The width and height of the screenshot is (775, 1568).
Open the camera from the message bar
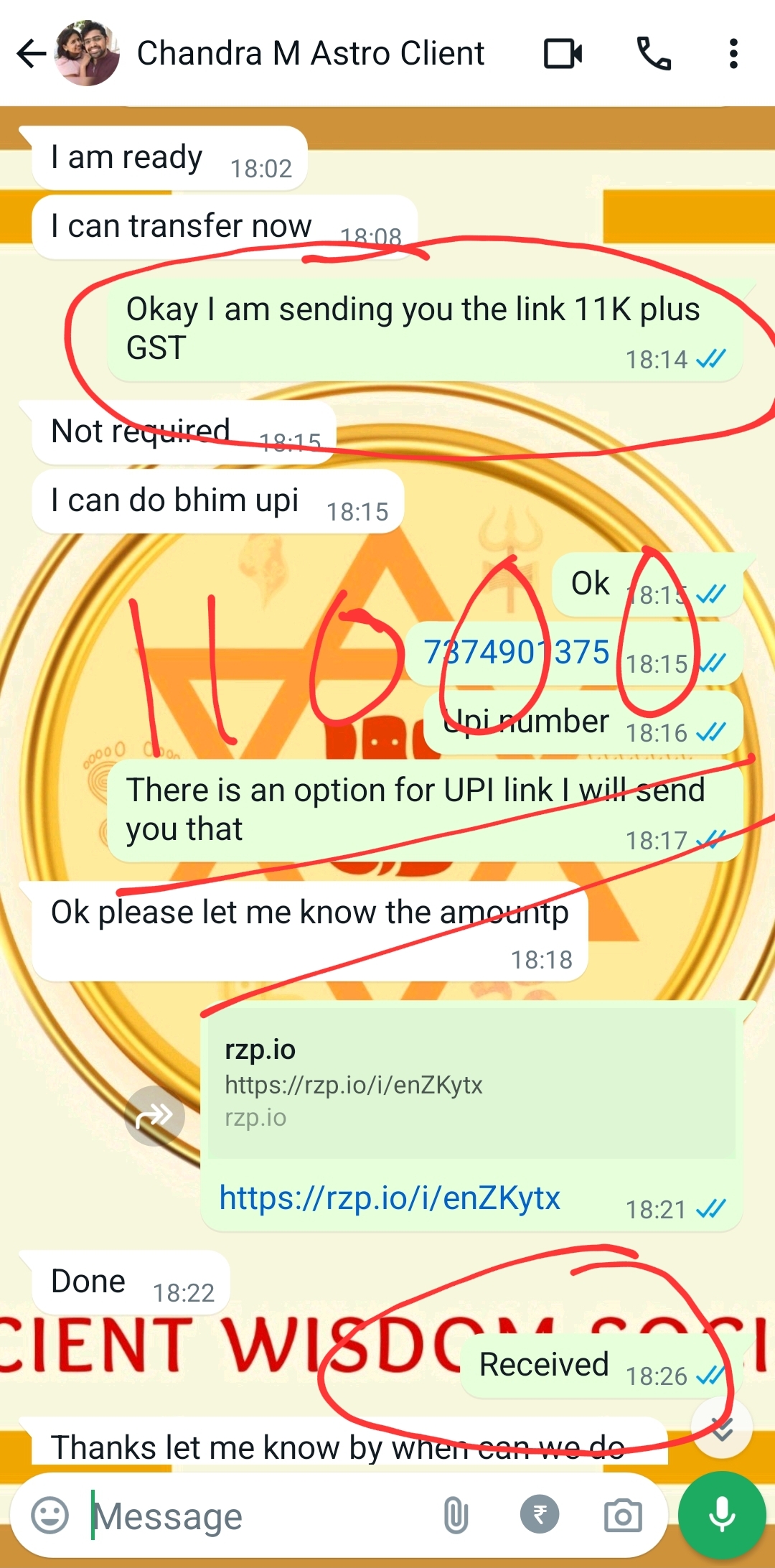pos(622,1516)
